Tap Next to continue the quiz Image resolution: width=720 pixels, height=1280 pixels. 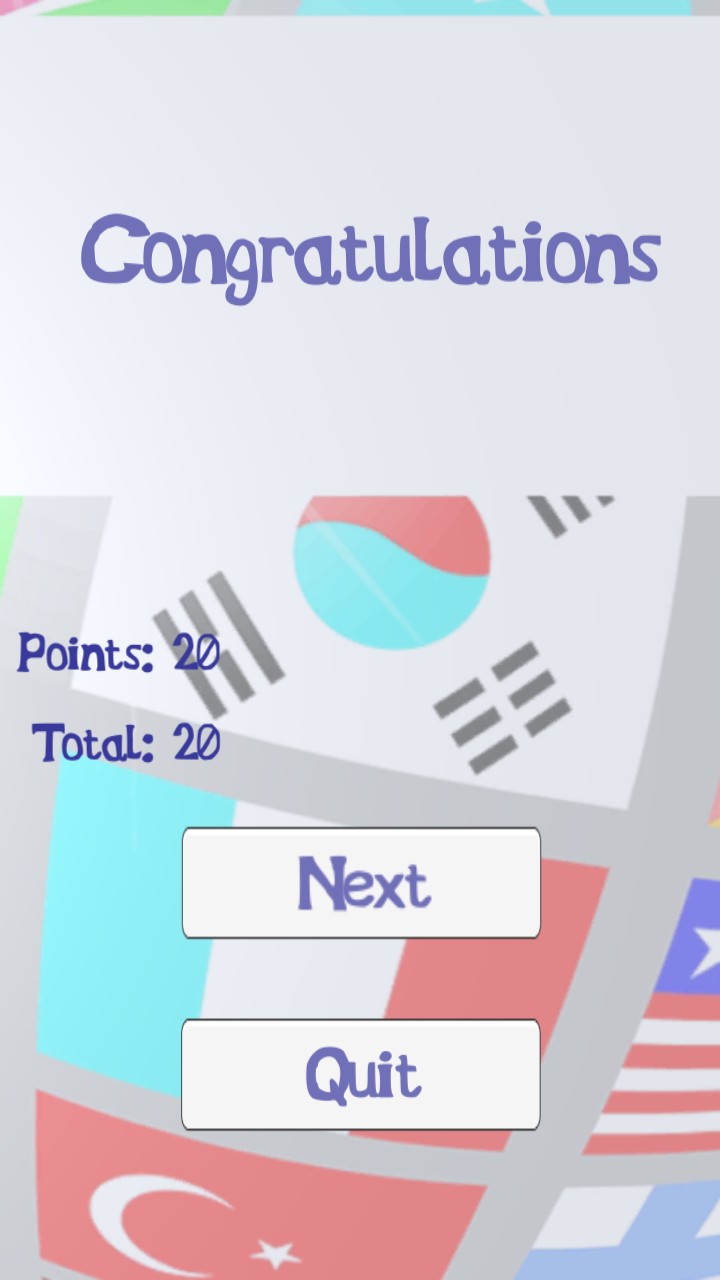361,883
